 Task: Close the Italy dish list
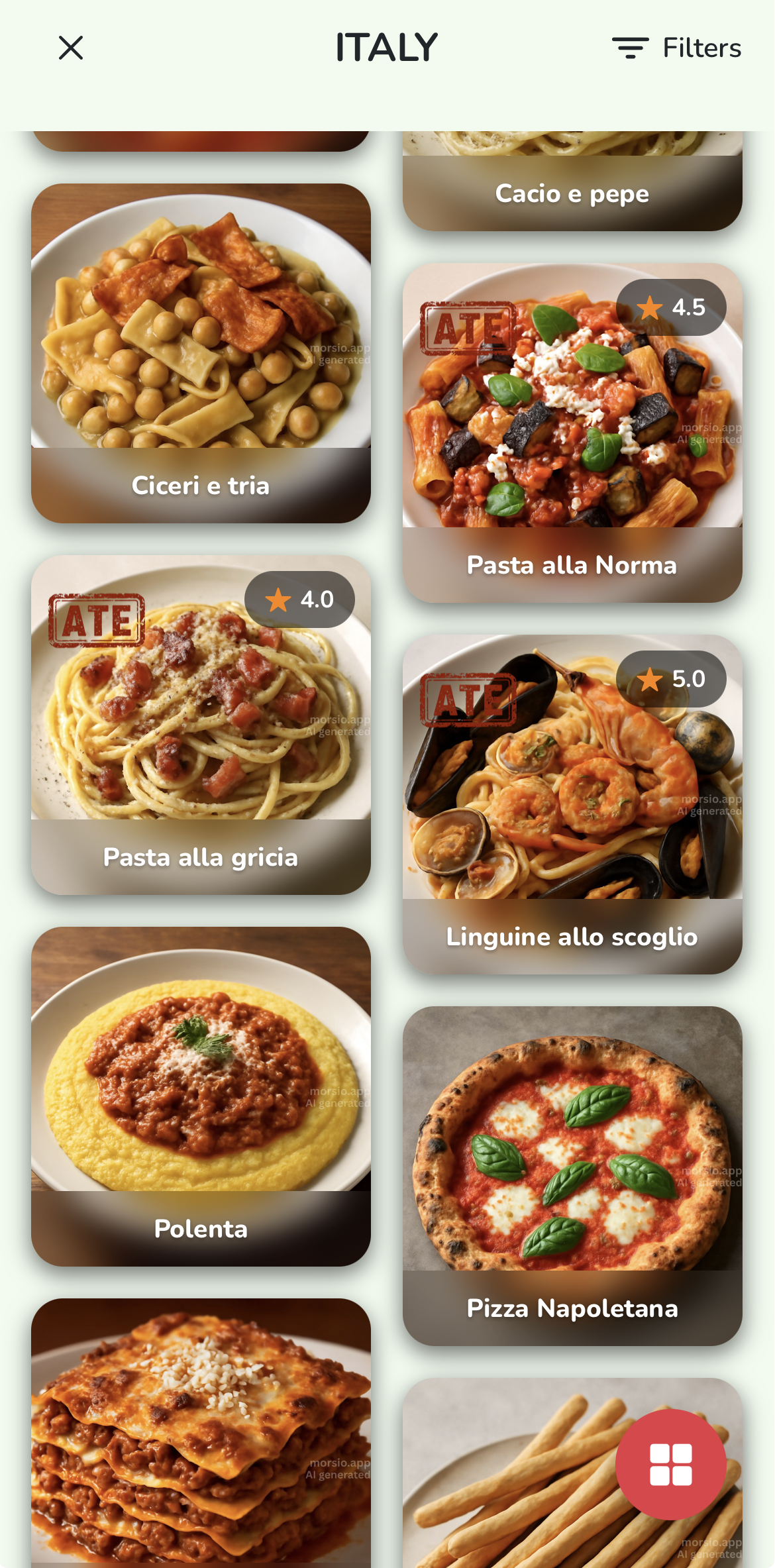click(71, 48)
